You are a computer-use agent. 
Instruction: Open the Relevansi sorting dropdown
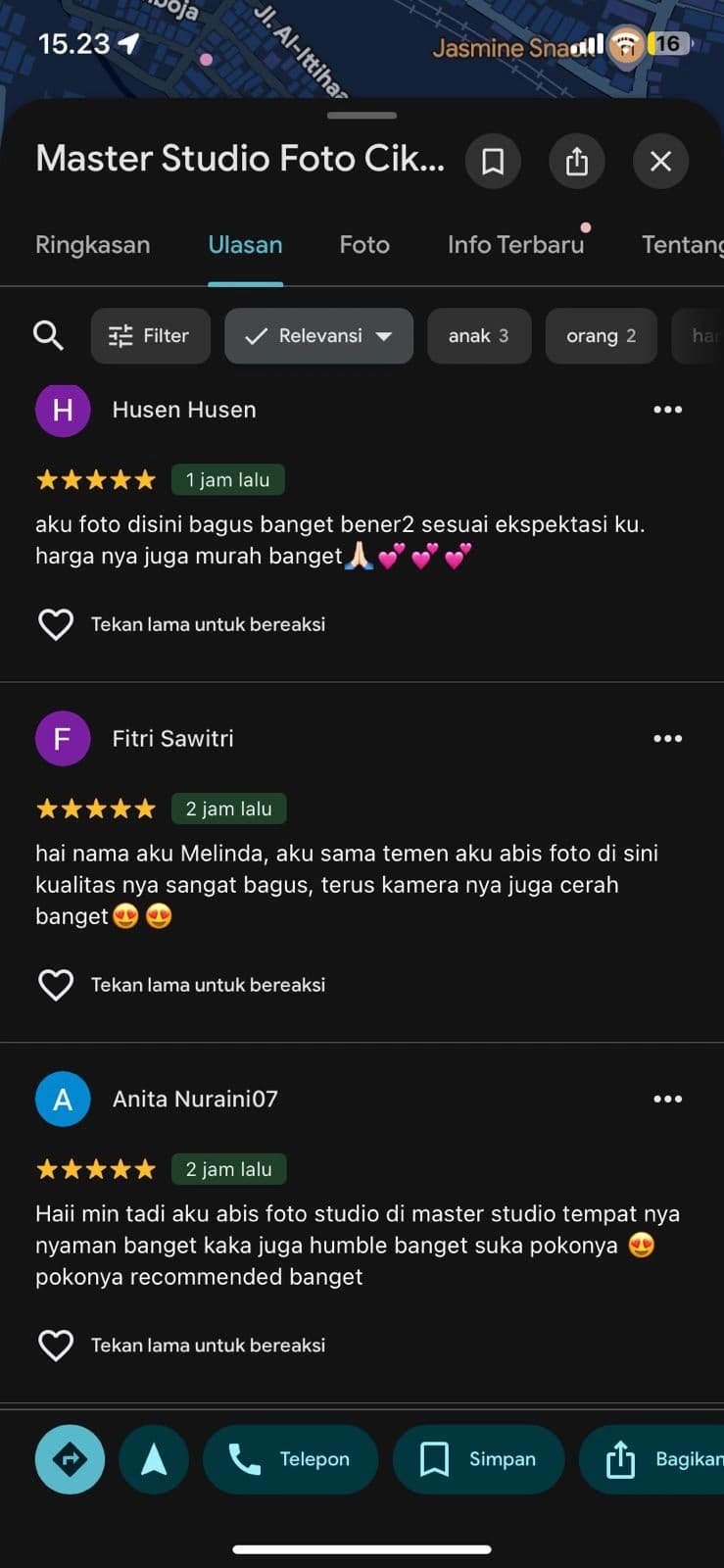pyautogui.click(x=318, y=336)
